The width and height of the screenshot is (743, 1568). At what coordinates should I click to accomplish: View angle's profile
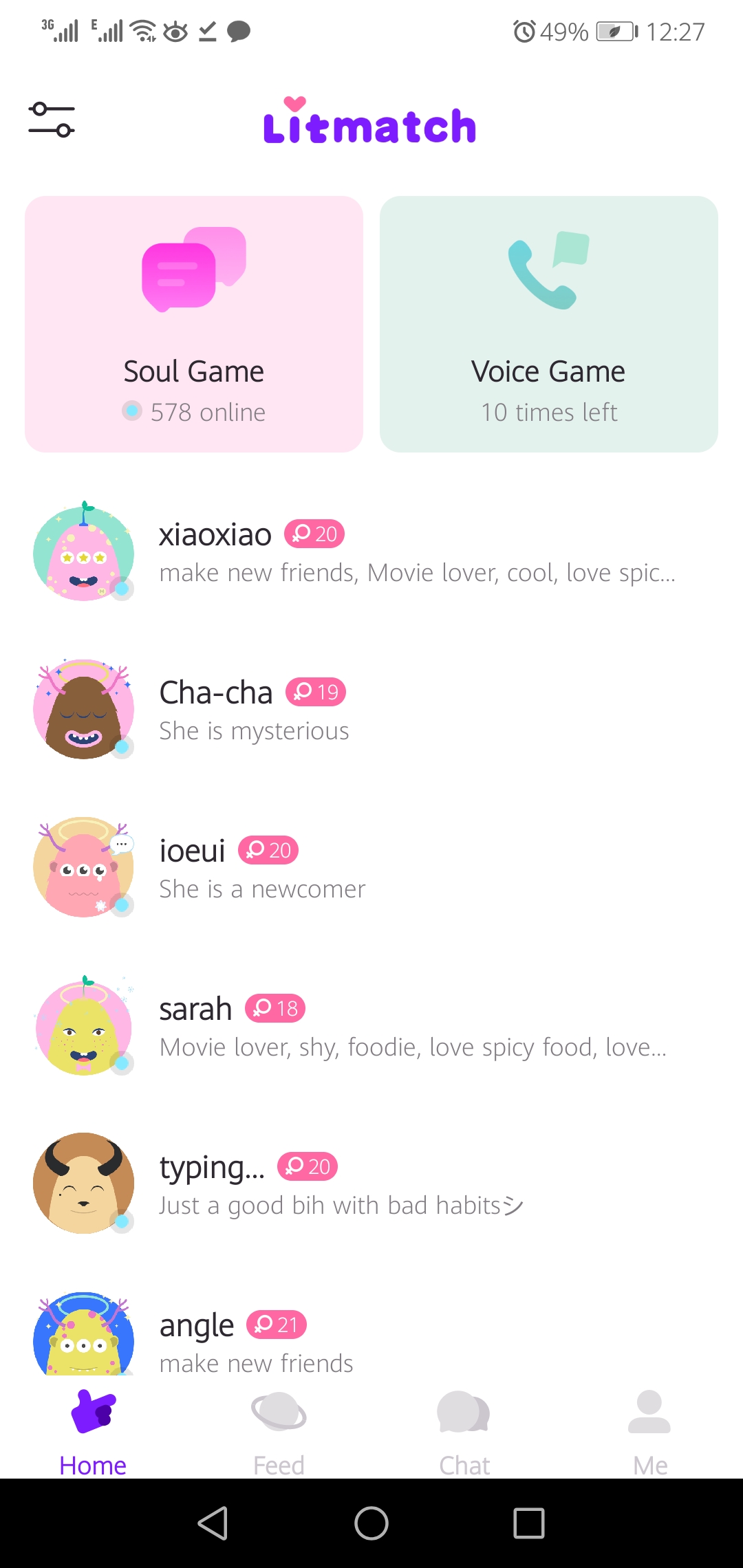click(x=371, y=1338)
